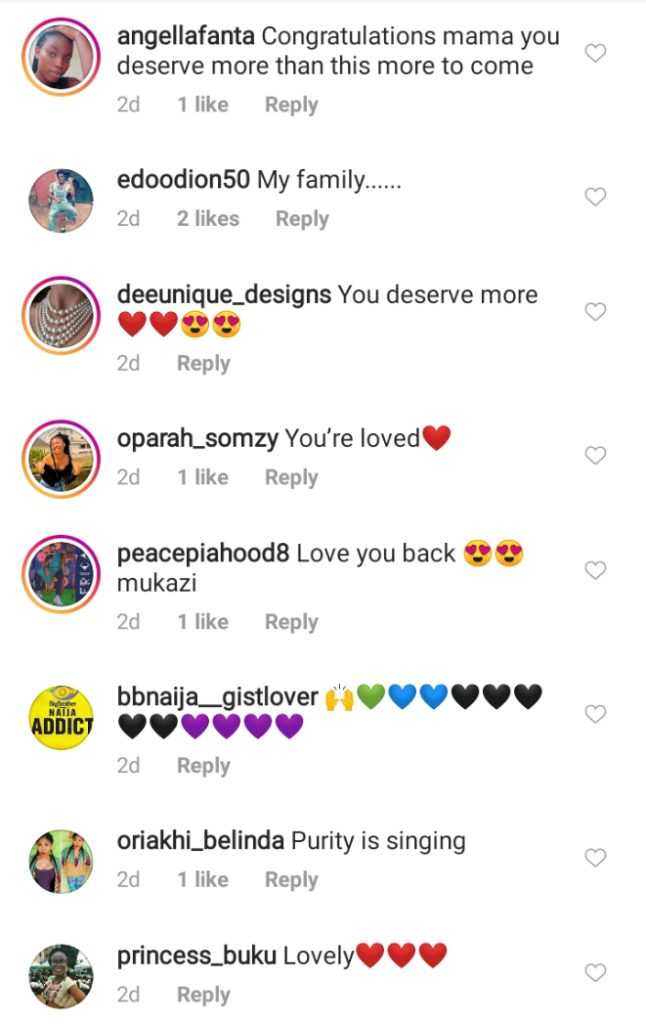Reply to deeunique_designs' comment
The height and width of the screenshot is (1024, 646).
(203, 364)
